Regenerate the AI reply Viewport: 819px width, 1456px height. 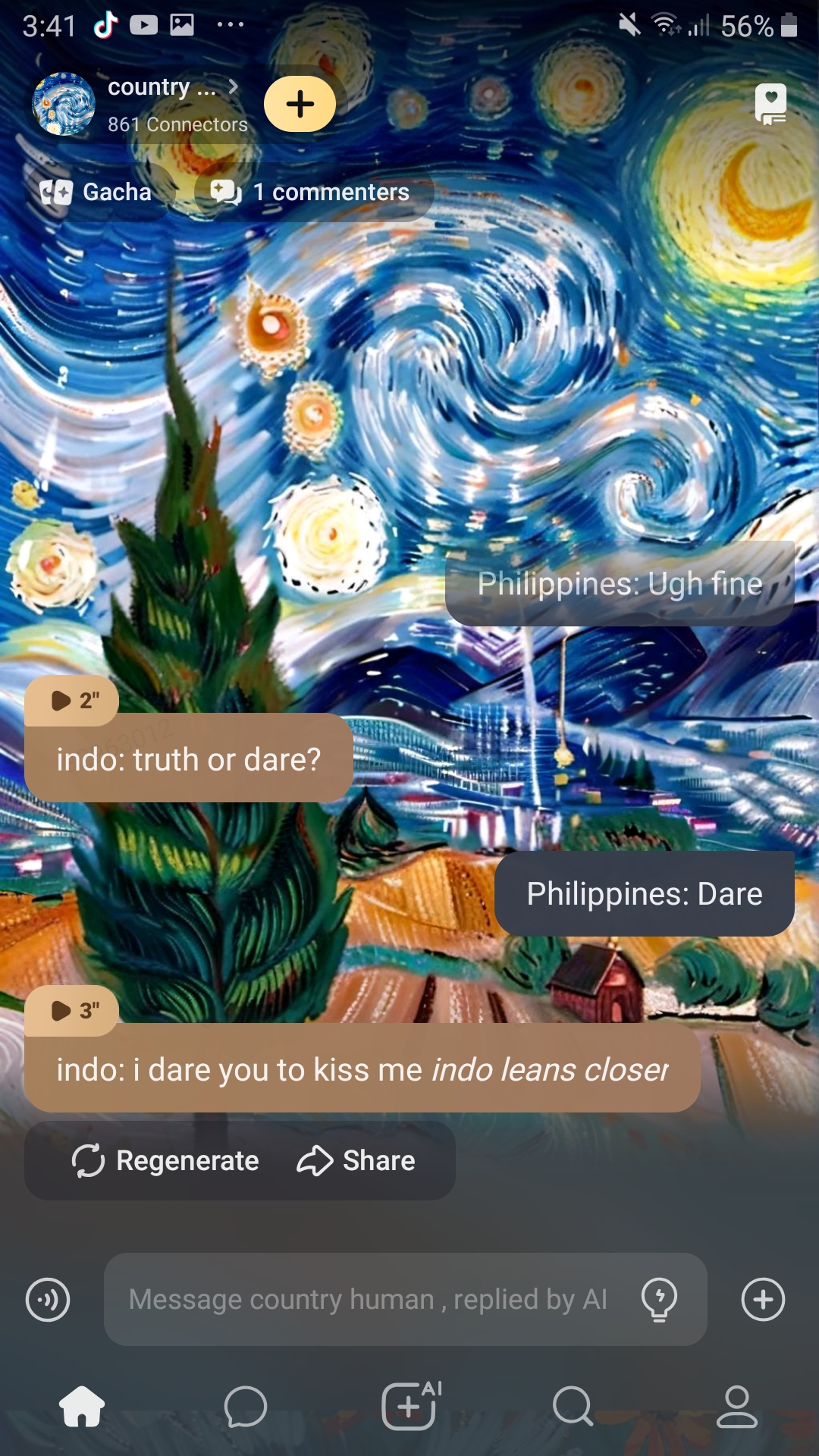pyautogui.click(x=166, y=1161)
